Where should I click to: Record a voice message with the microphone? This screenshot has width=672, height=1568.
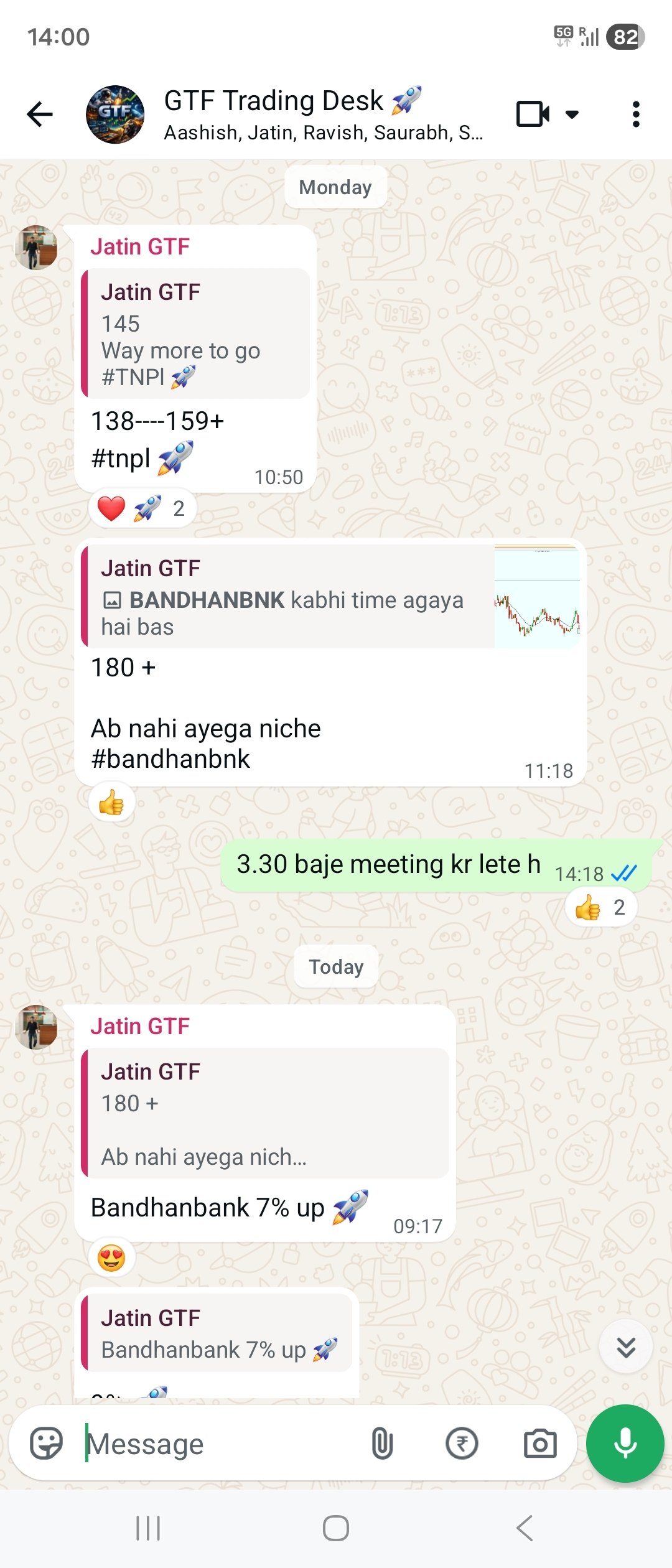click(x=625, y=1444)
